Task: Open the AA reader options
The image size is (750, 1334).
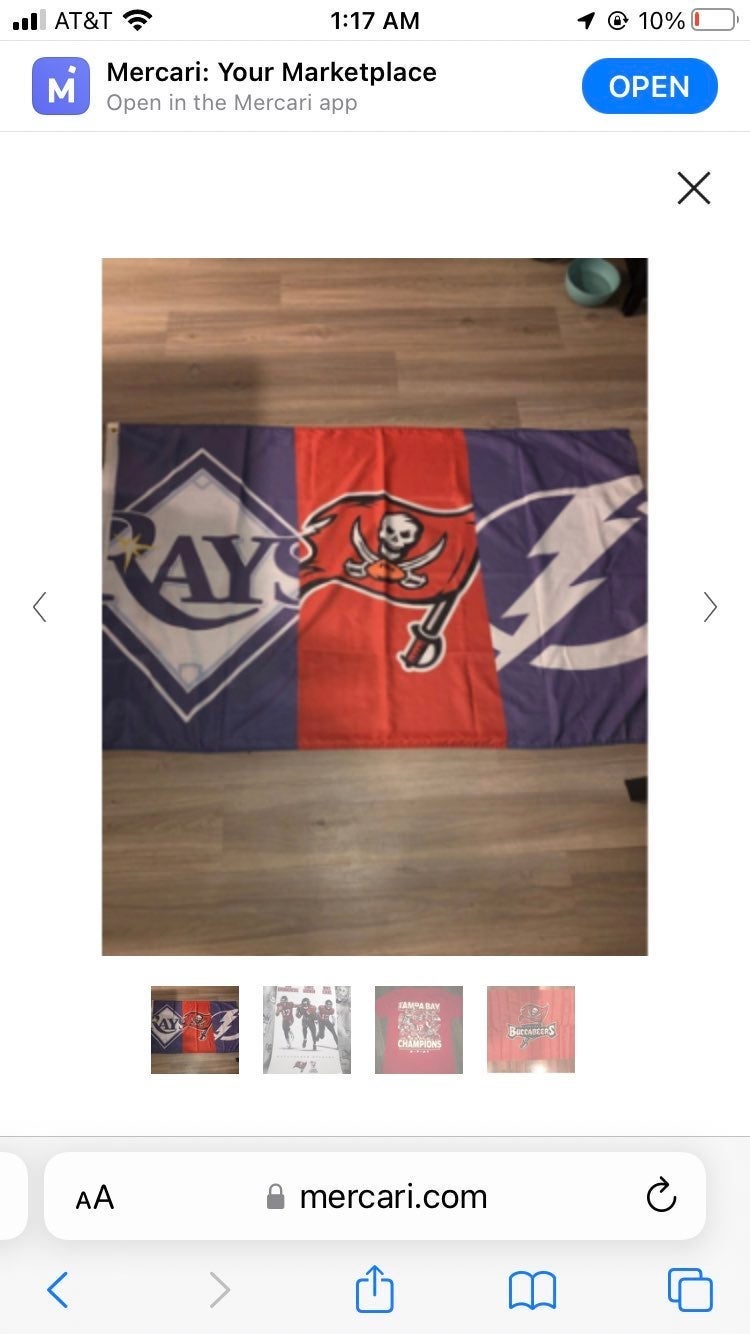Action: pyautogui.click(x=95, y=1197)
